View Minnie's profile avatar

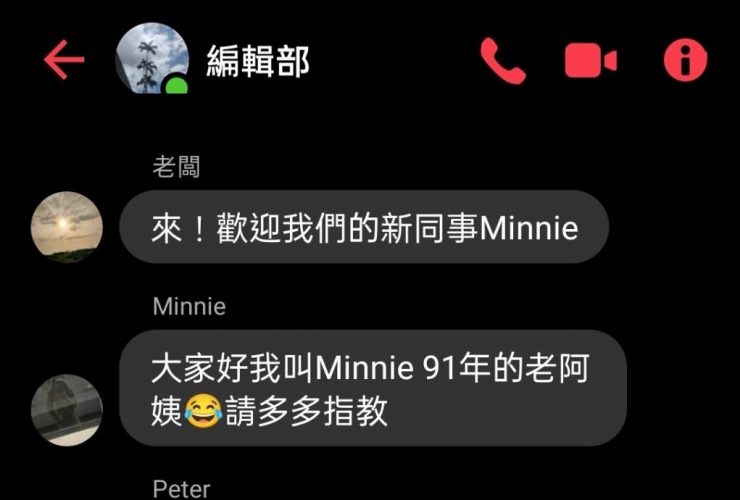[67, 410]
